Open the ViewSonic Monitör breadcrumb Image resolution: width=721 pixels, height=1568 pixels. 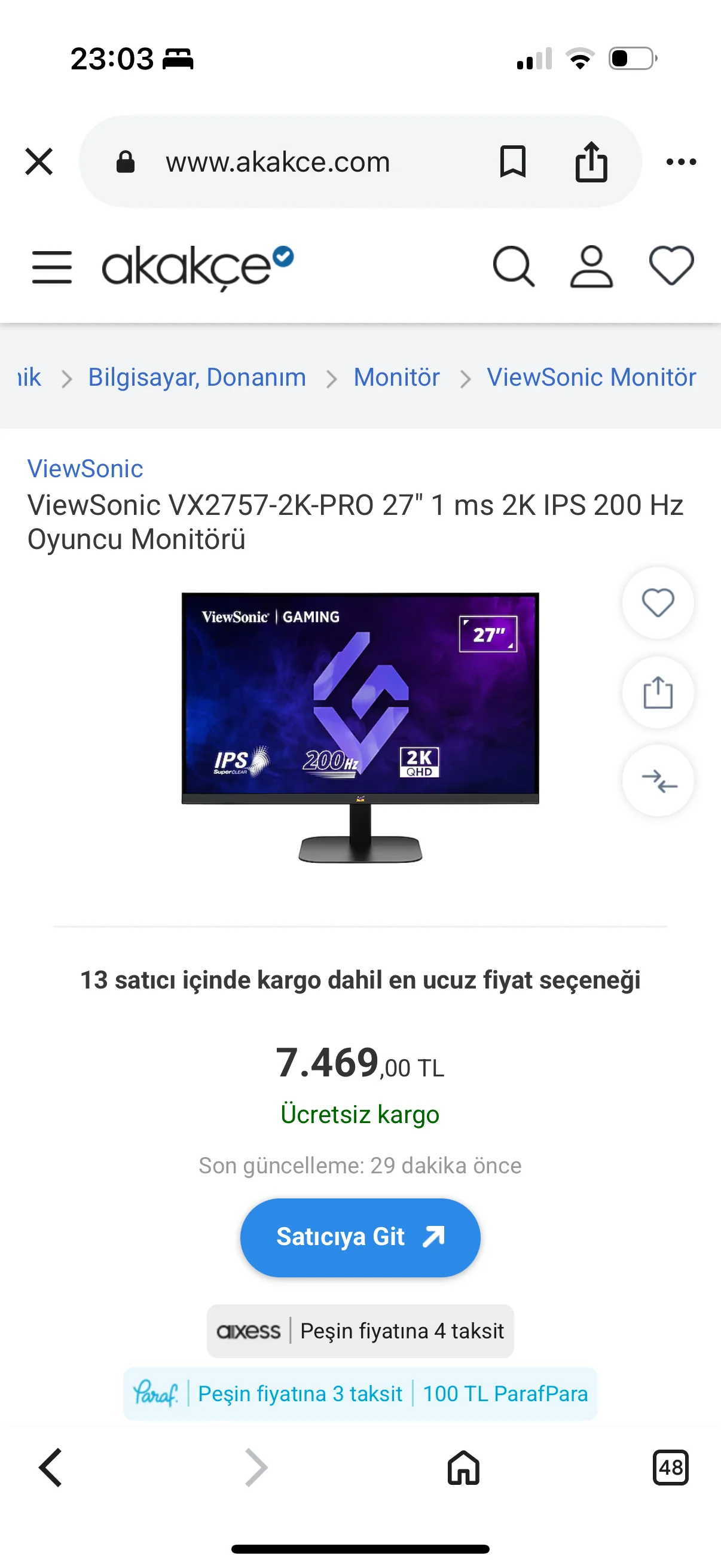click(x=591, y=377)
